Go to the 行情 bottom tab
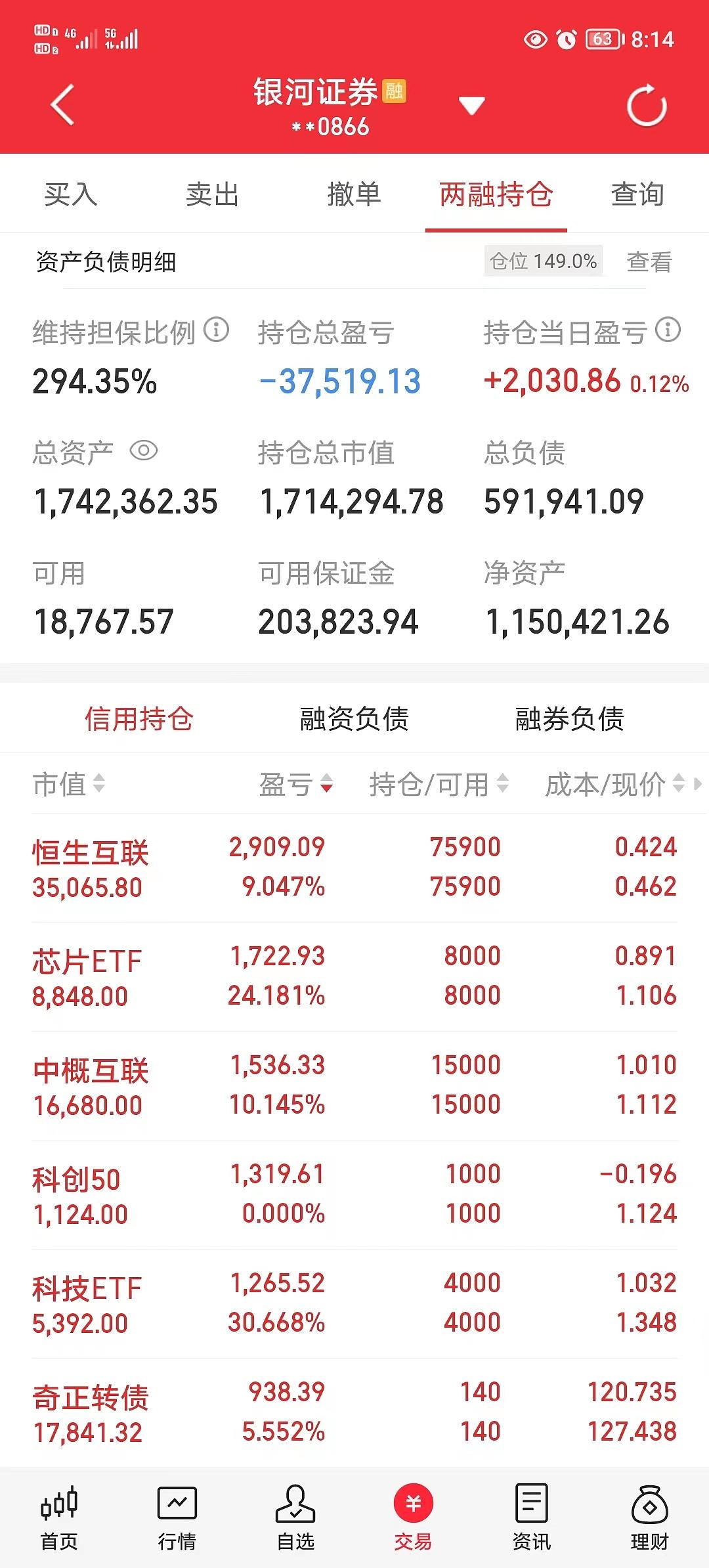 (177, 1517)
